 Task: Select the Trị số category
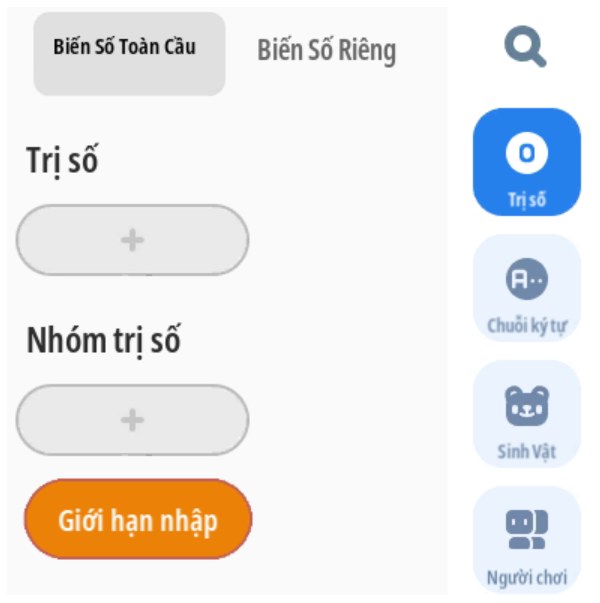[x=526, y=163]
